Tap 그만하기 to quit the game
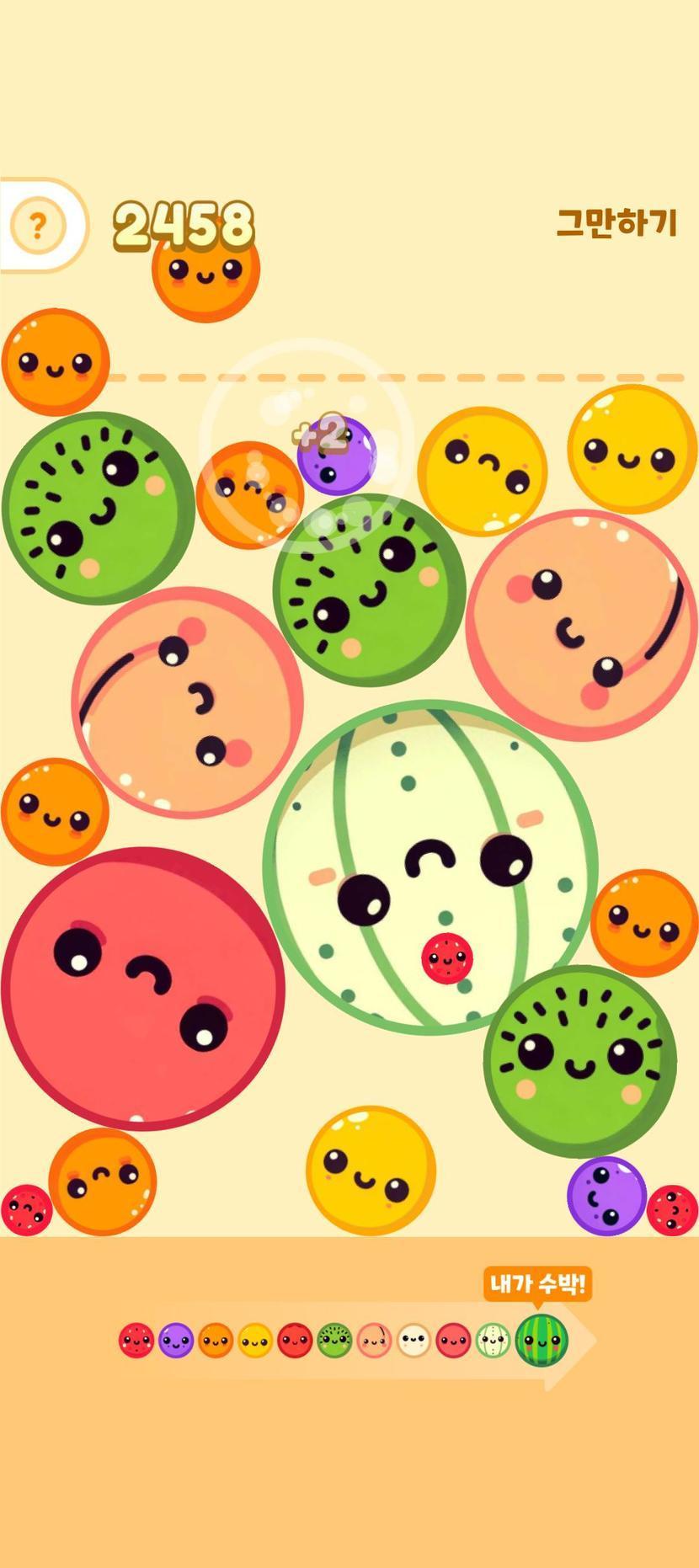The image size is (699, 1568). 616,223
